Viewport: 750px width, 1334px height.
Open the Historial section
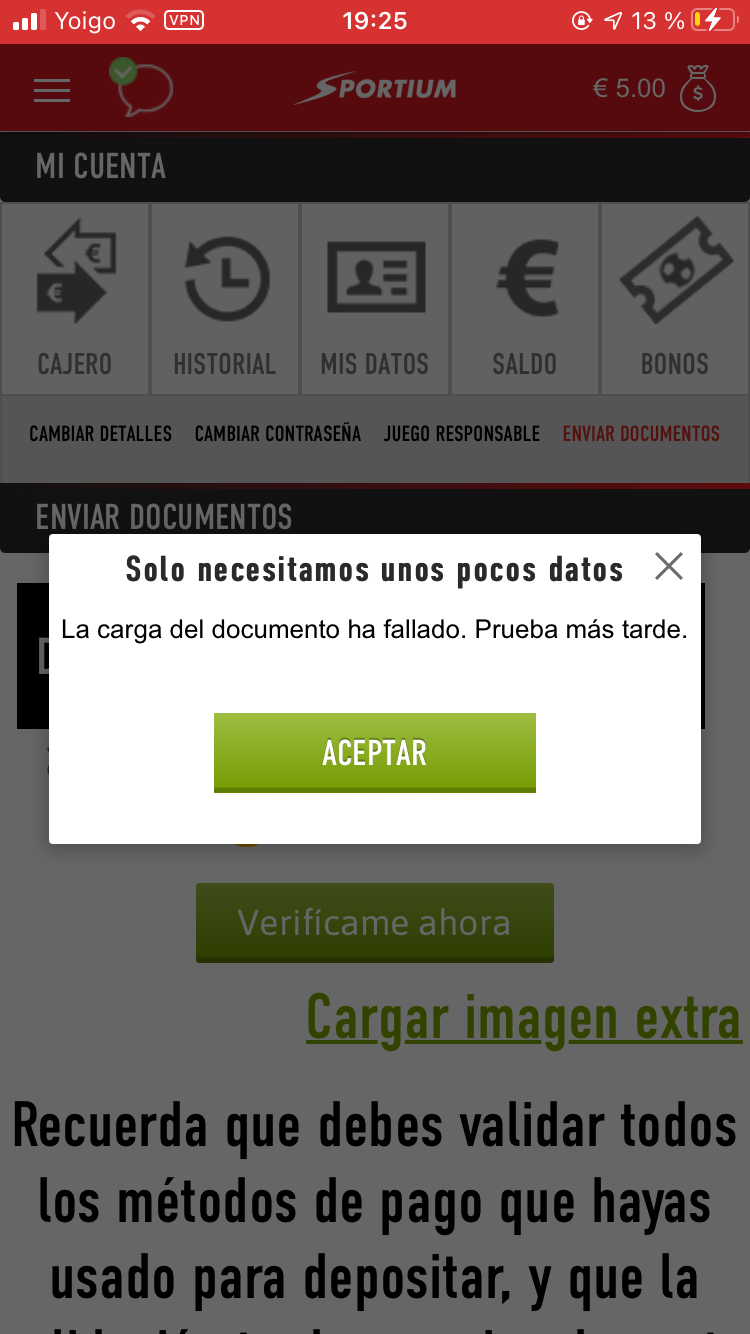[x=225, y=299]
